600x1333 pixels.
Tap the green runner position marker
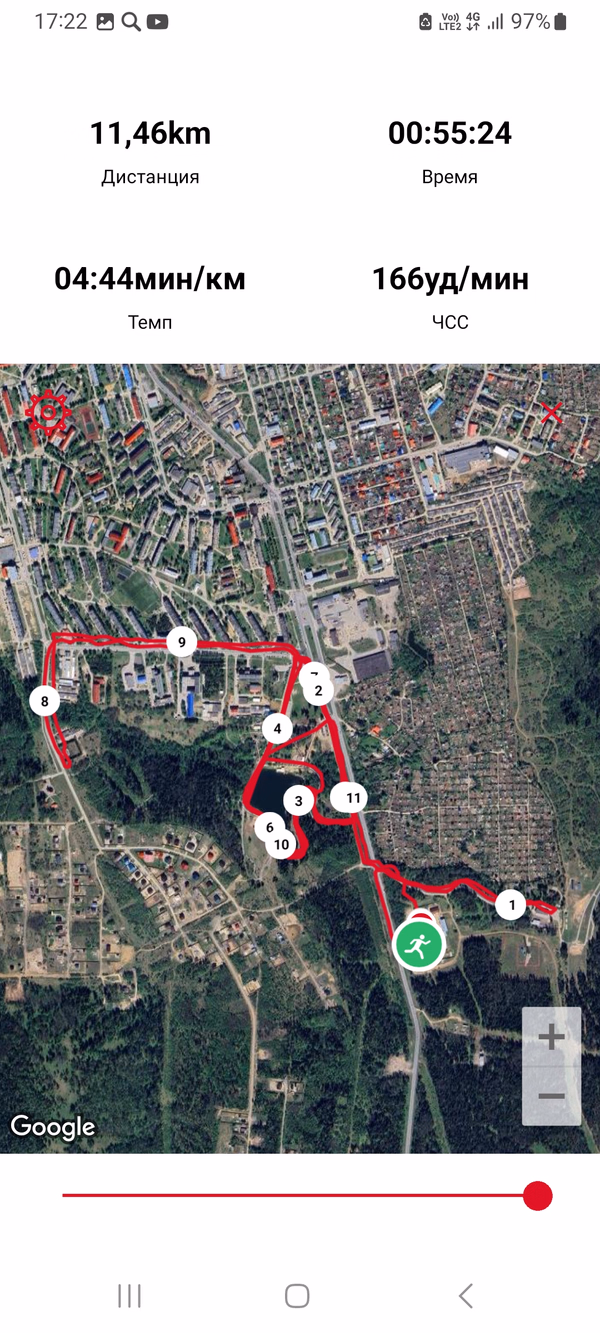pyautogui.click(x=419, y=943)
